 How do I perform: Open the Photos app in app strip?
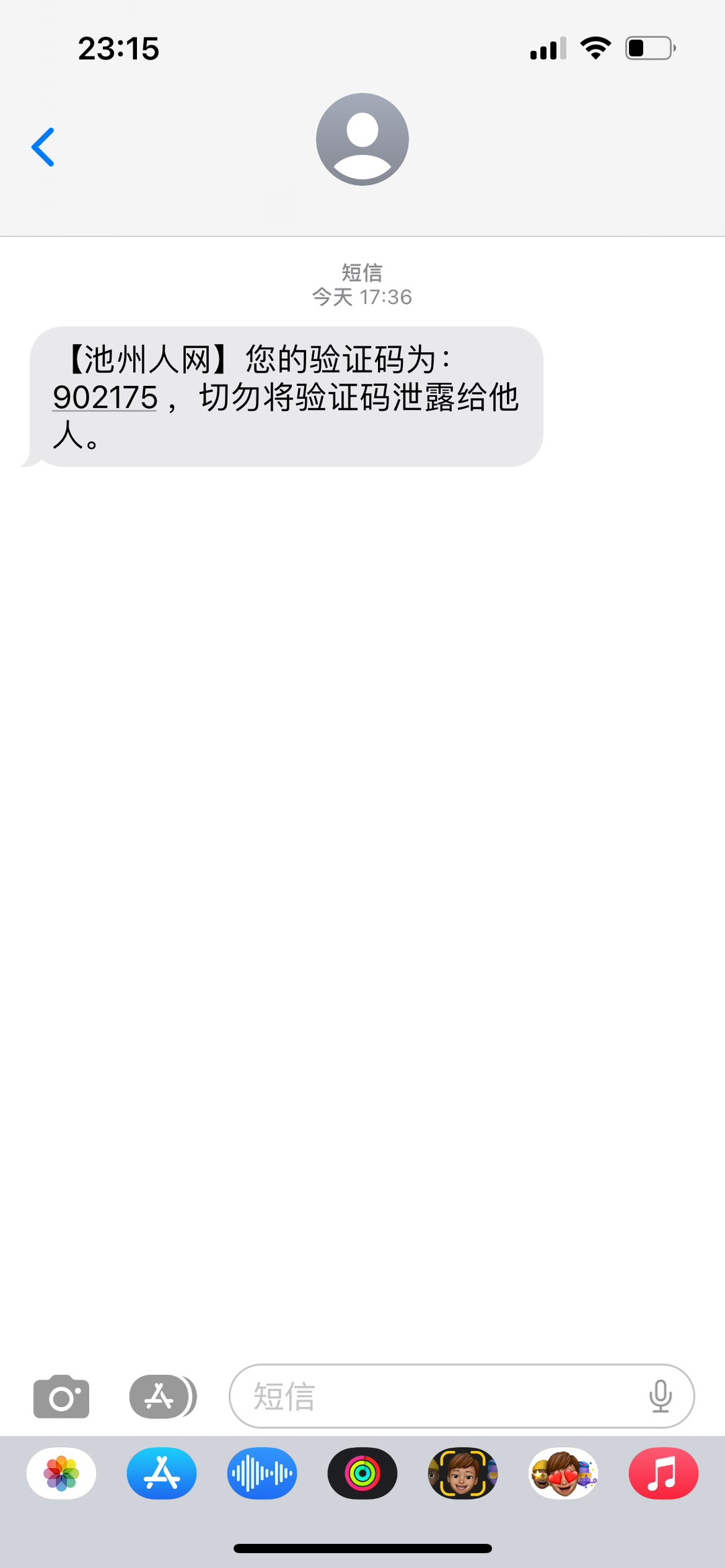(x=61, y=1474)
